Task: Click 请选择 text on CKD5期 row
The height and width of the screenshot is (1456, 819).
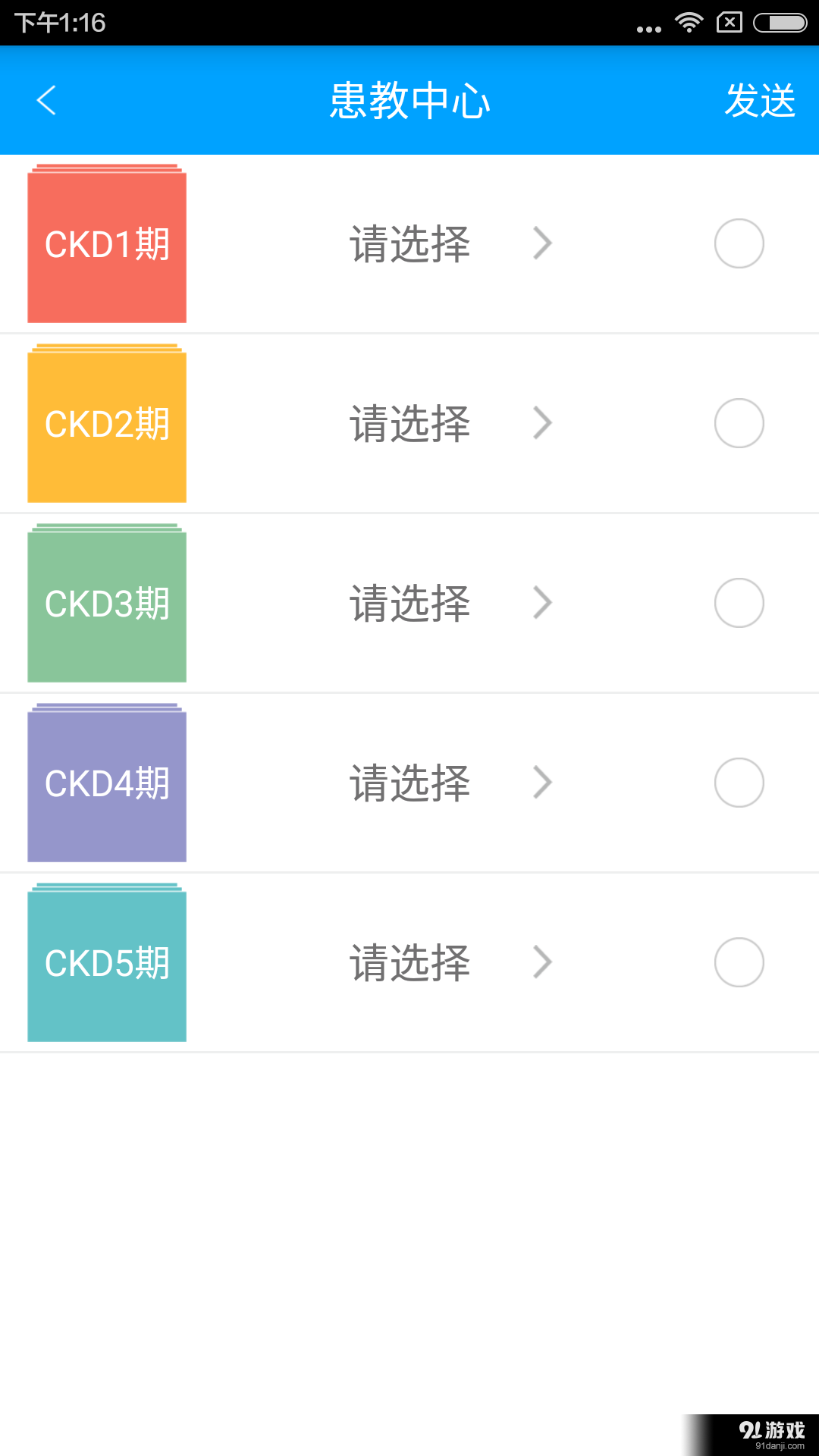Action: point(409,962)
